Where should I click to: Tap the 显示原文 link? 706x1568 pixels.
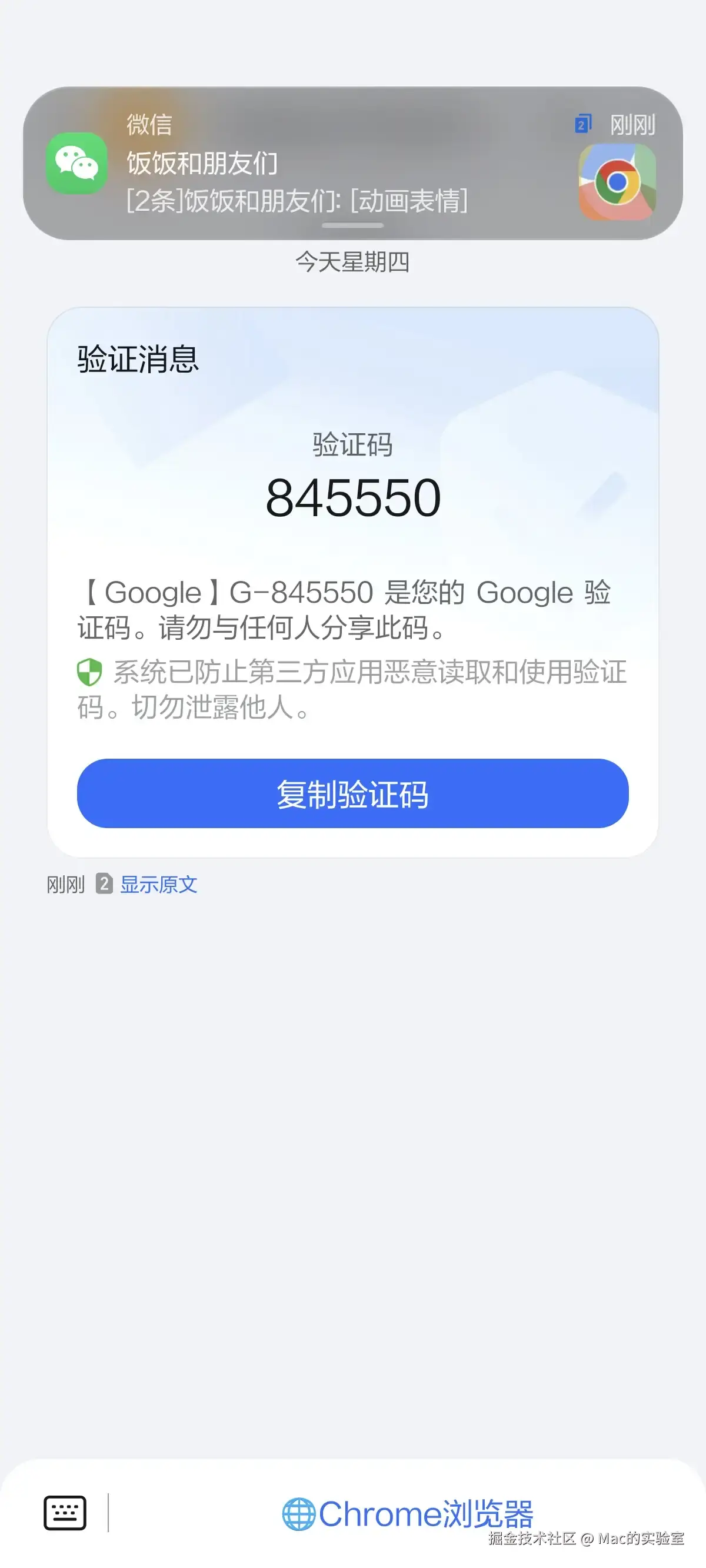158,885
